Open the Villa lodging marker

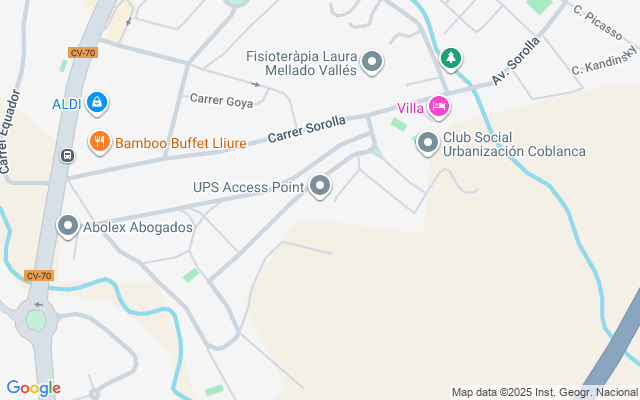tap(439, 107)
